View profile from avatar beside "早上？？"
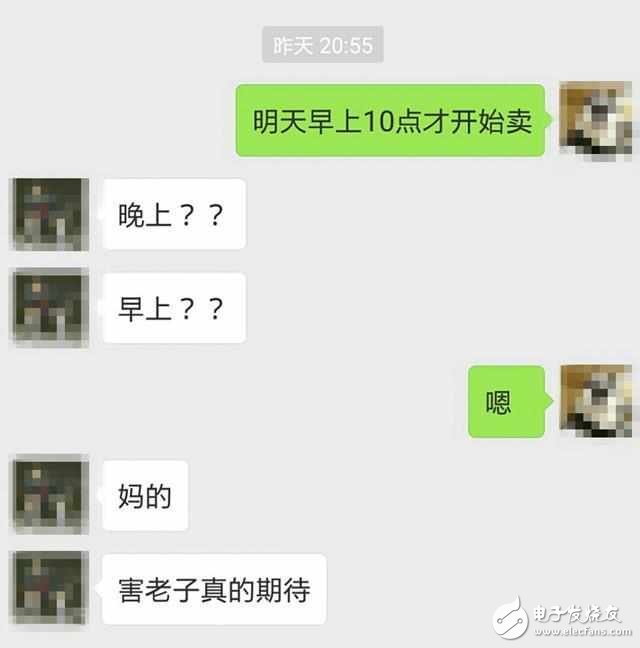The height and width of the screenshot is (648, 640). coord(50,308)
